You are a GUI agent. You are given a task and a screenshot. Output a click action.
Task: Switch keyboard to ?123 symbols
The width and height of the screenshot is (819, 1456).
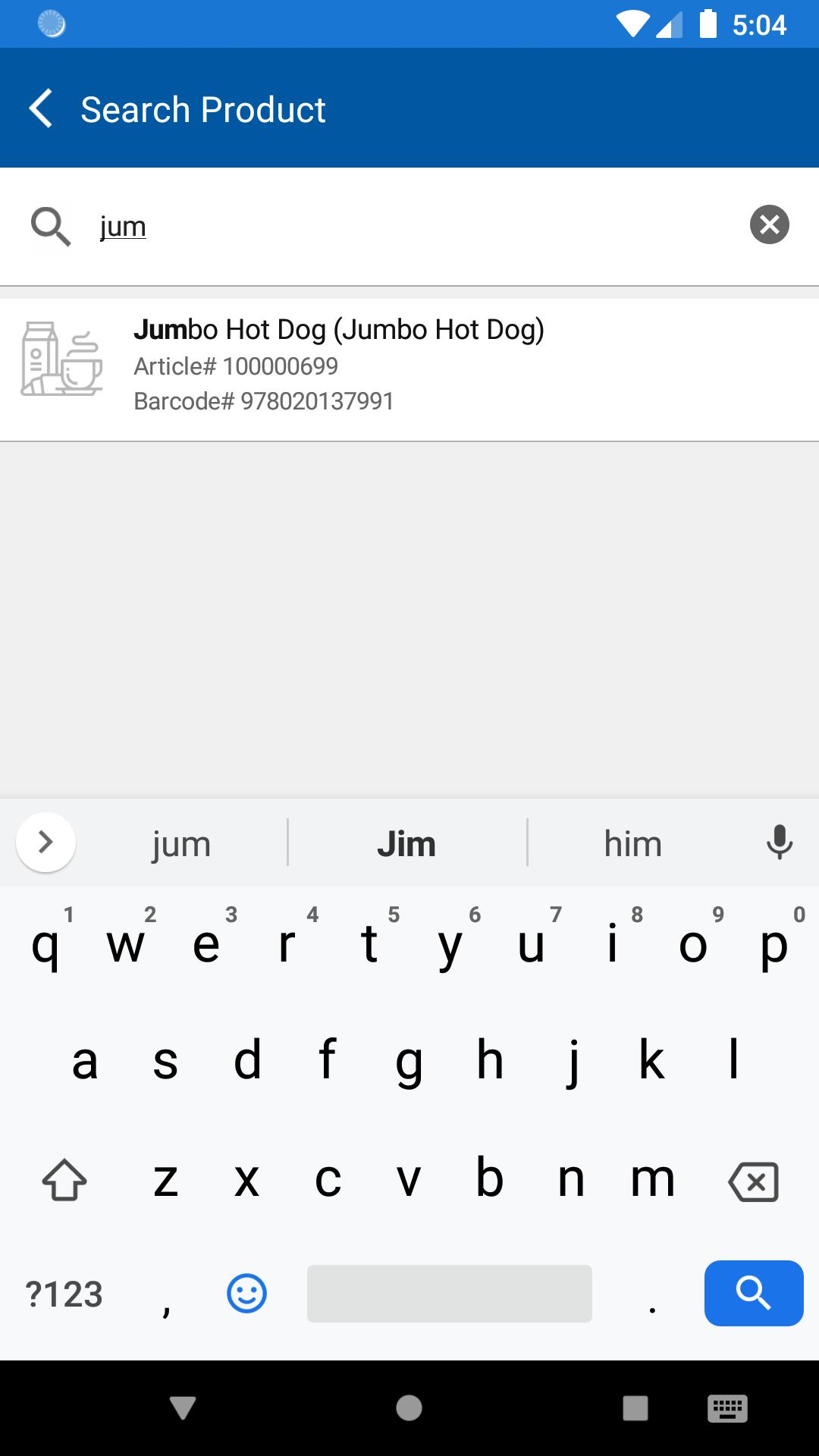coord(64,1294)
